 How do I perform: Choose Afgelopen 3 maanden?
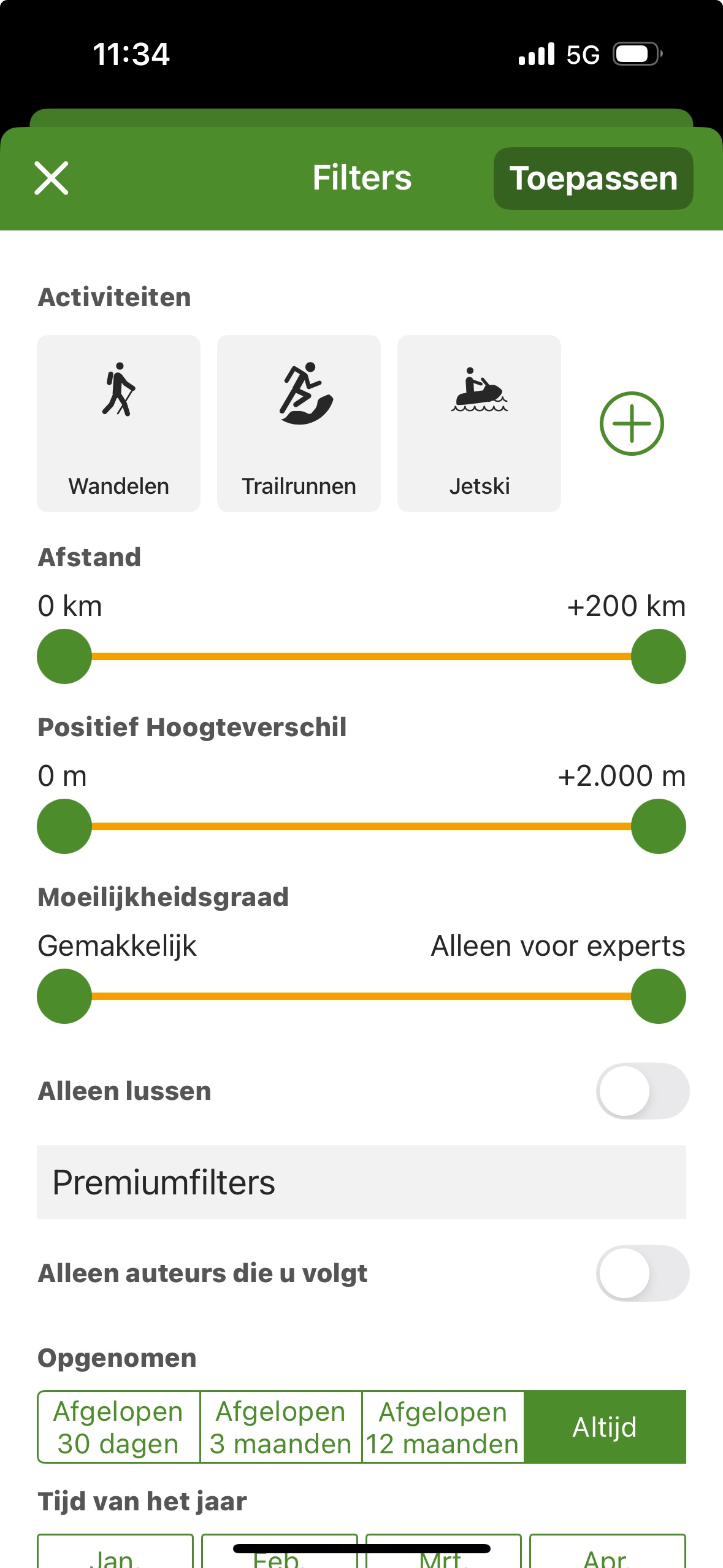281,1427
